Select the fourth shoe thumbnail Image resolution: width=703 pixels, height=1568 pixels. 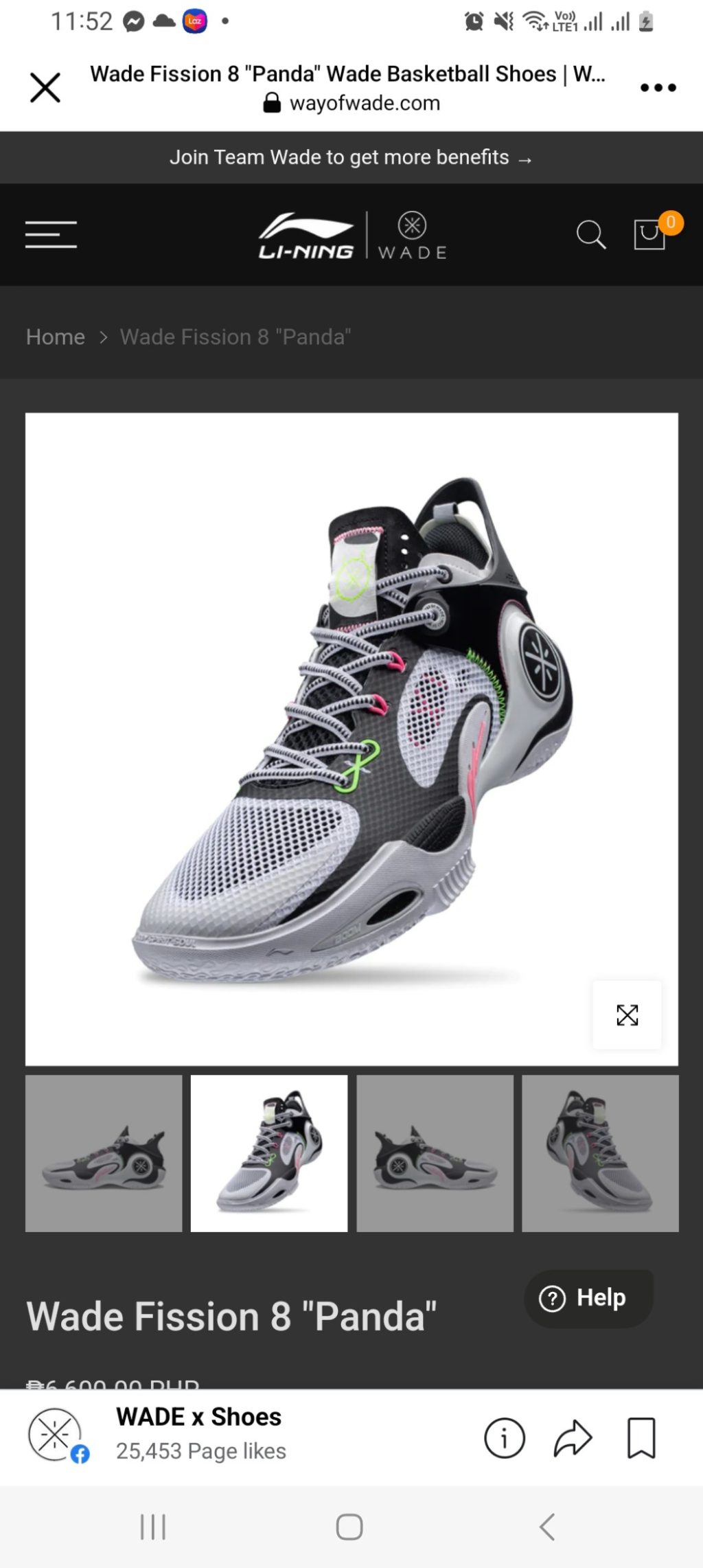point(600,1153)
